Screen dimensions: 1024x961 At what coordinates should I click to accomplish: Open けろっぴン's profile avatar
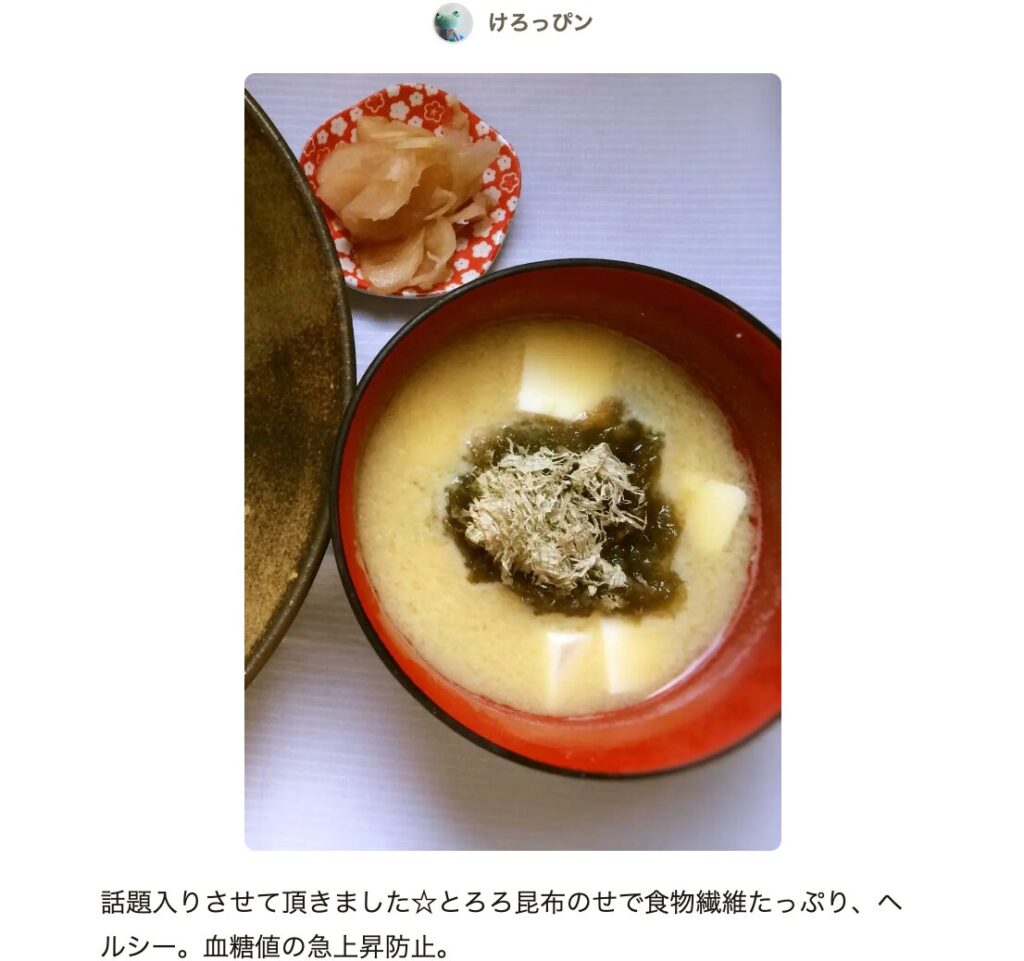point(452,22)
